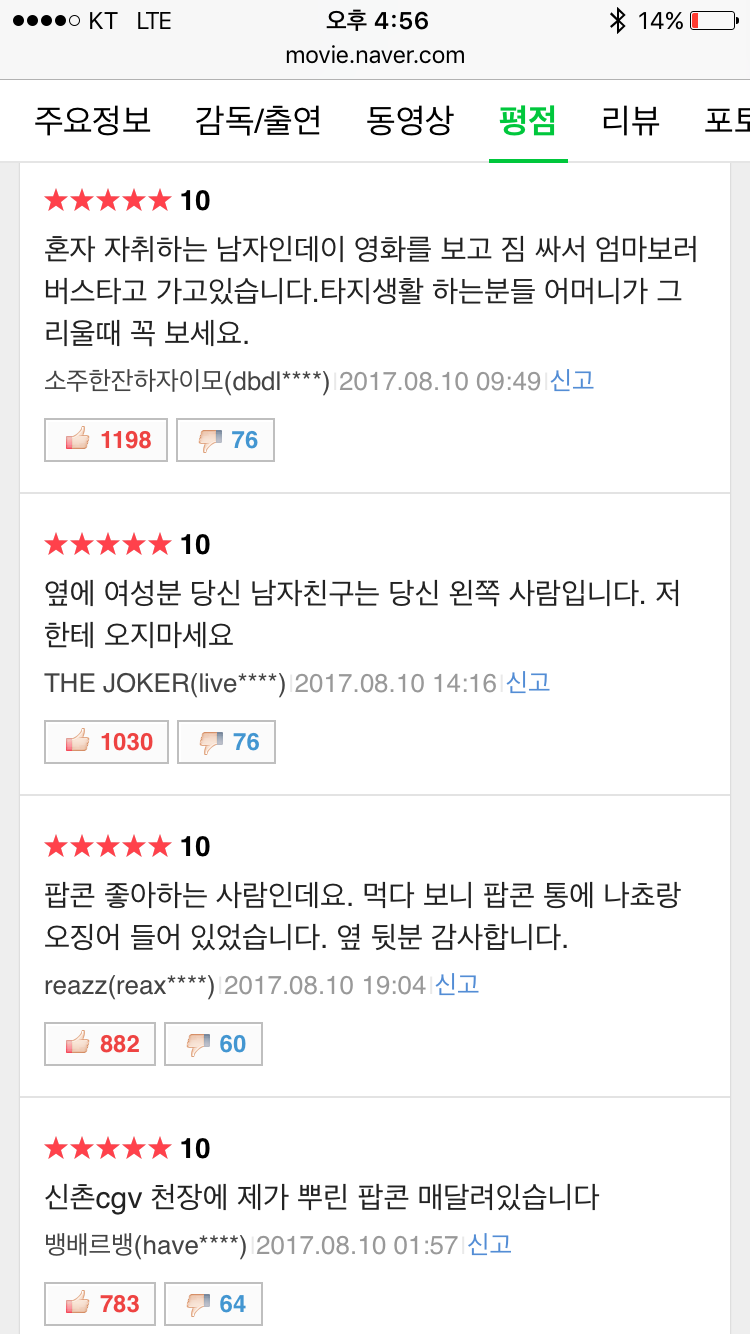
Task: Report reazz's review via 신고
Action: tap(457, 985)
